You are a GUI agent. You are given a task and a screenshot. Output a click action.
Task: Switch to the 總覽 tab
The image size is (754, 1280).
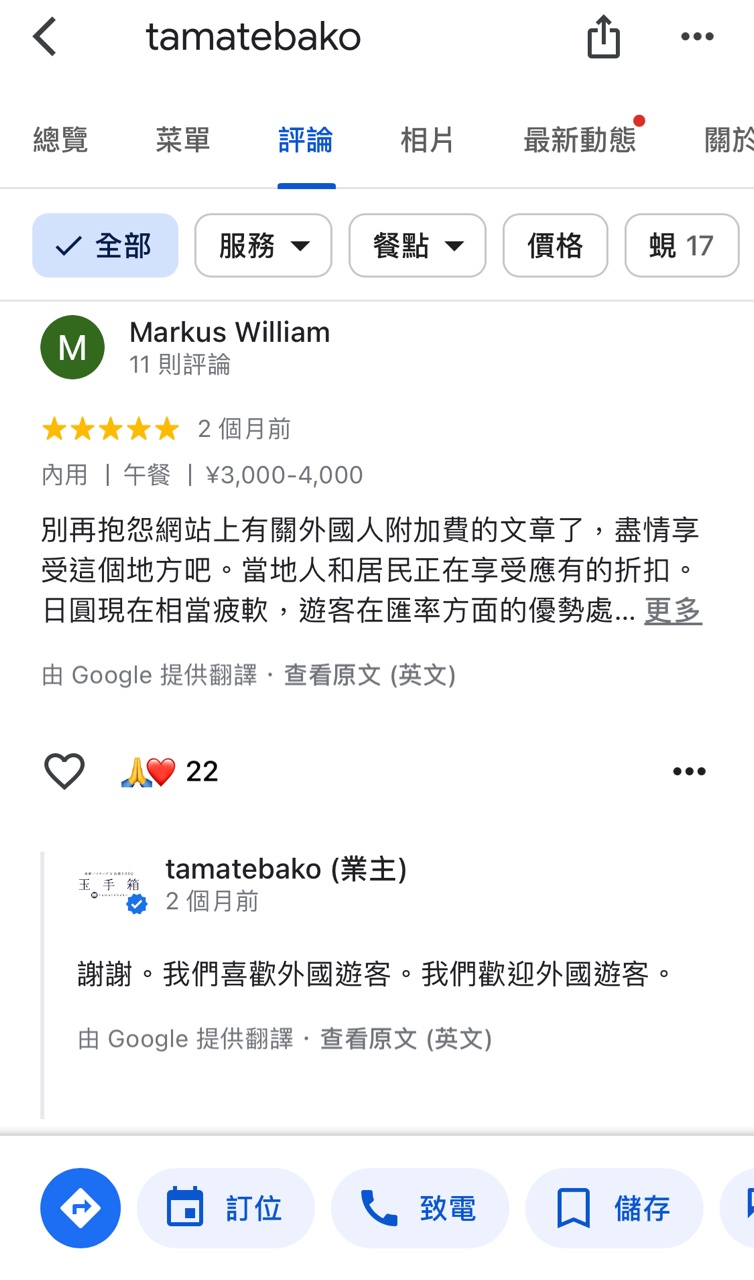[61, 140]
